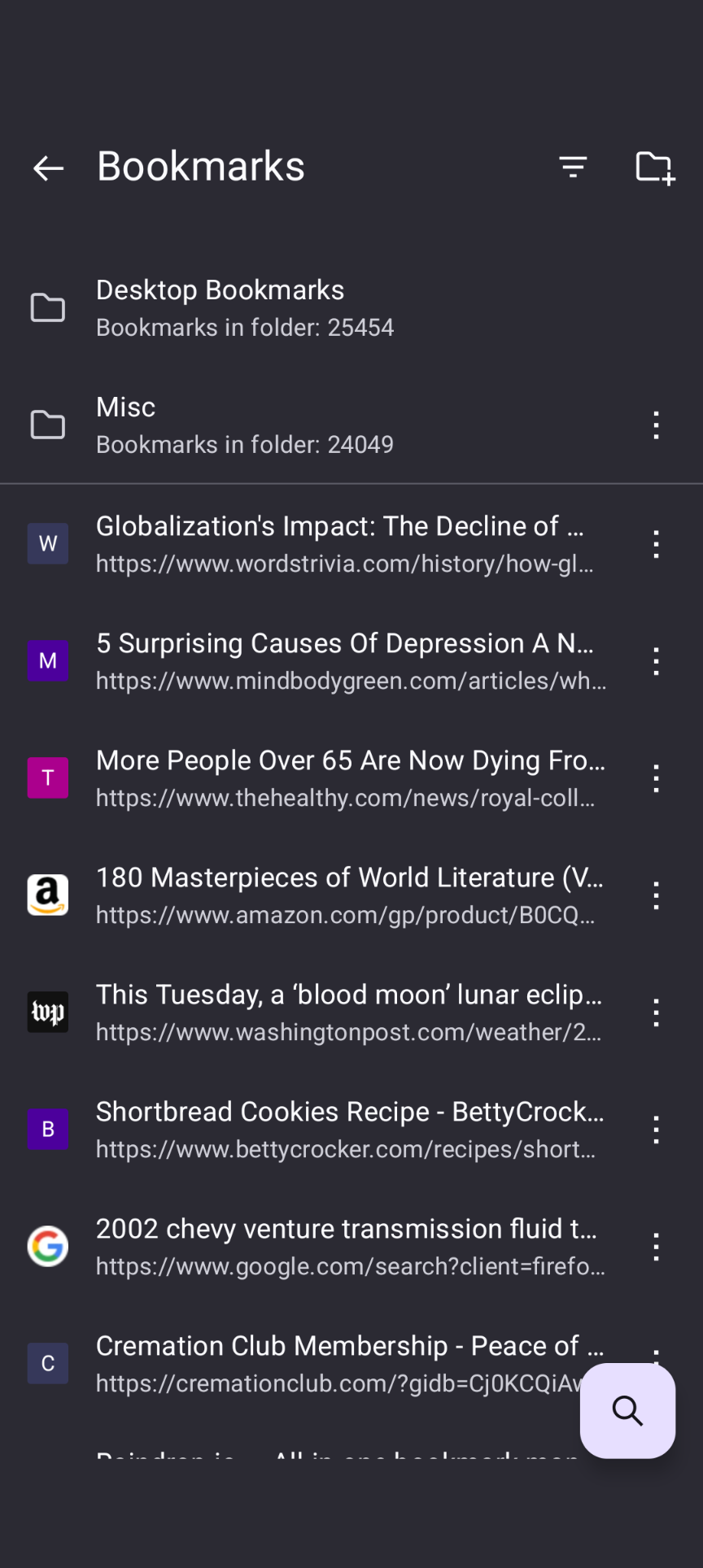Open More People Over 65 bookmark
This screenshot has height=1568, width=703.
(x=342, y=777)
